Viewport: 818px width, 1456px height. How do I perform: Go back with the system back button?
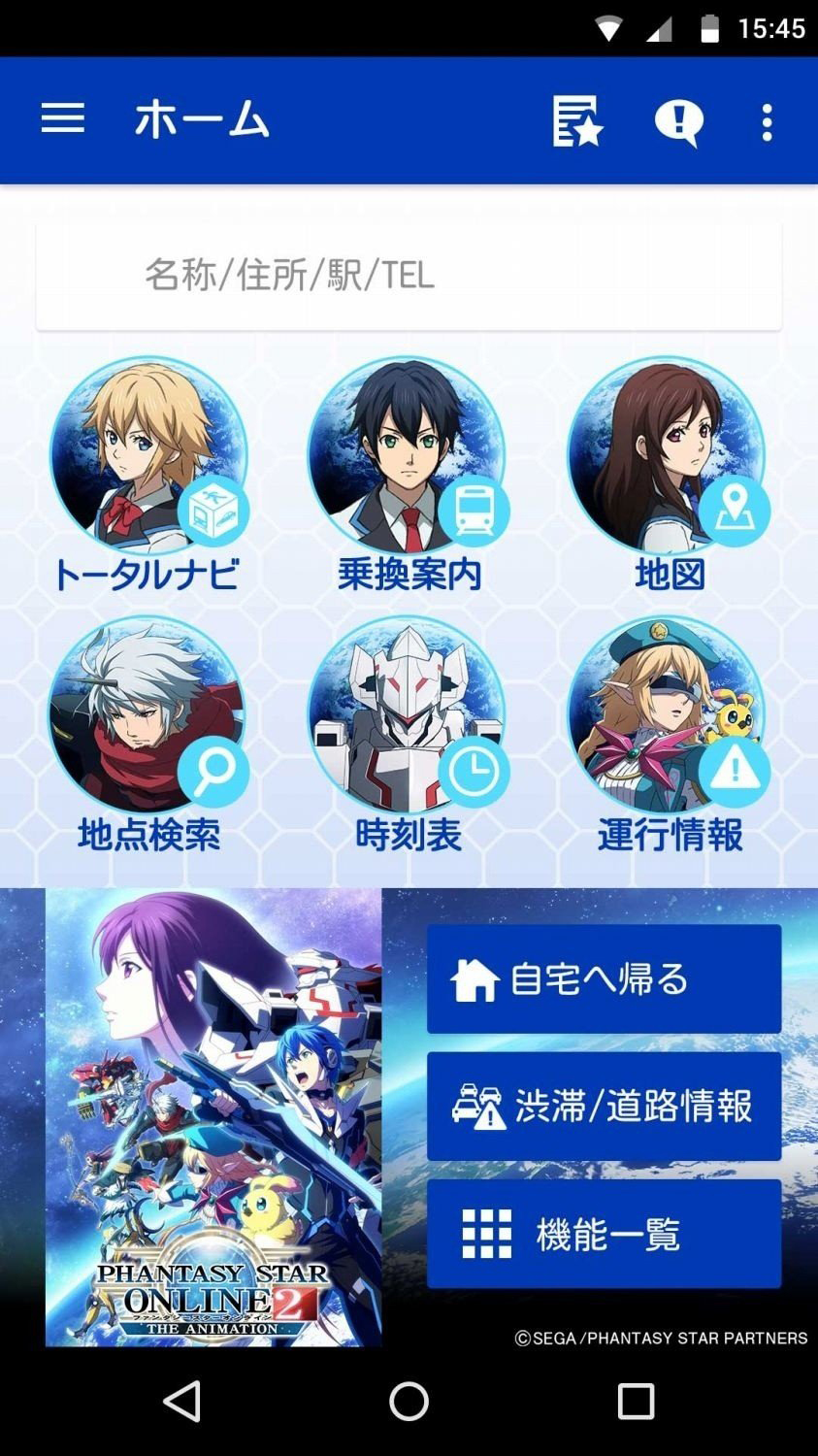click(181, 1402)
